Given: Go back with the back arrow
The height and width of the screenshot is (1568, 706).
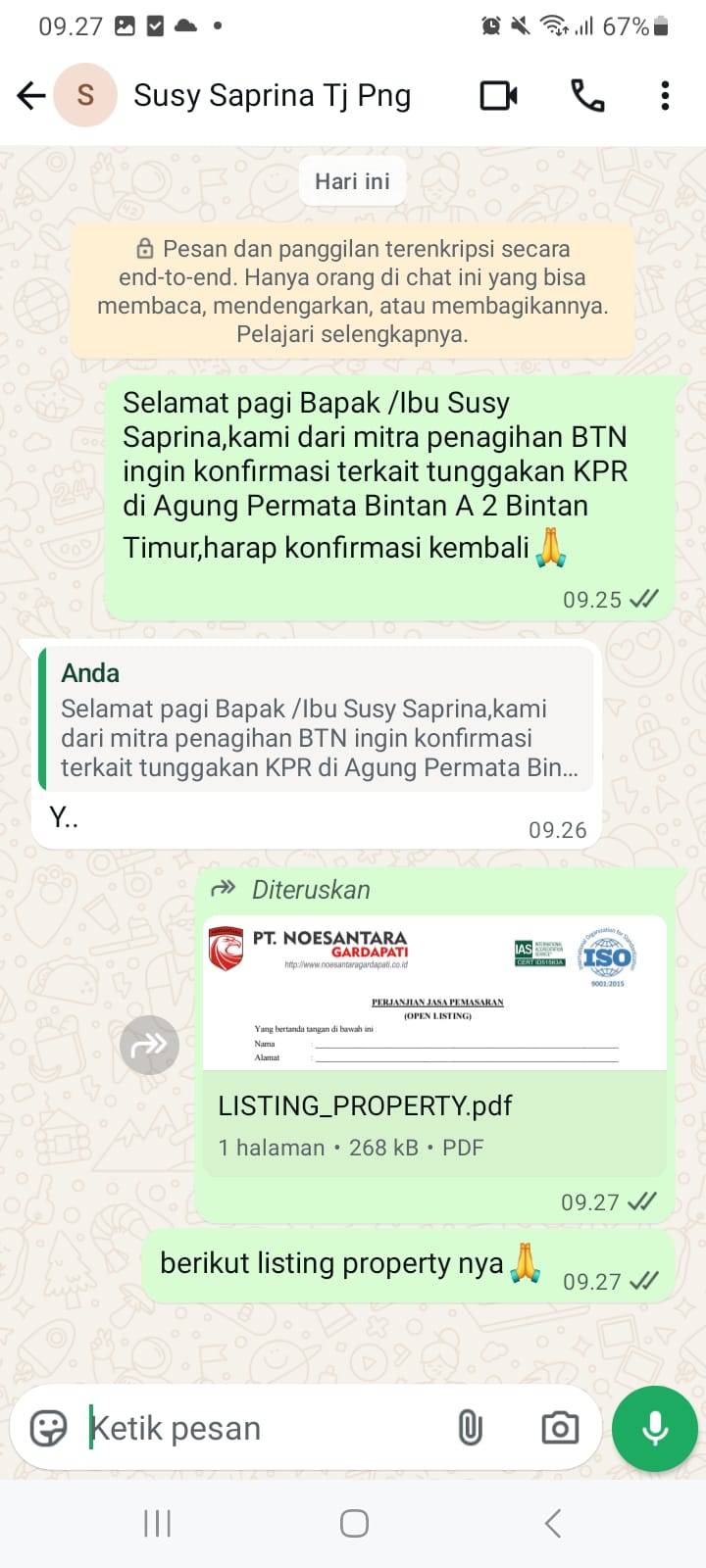Looking at the screenshot, I should (30, 95).
